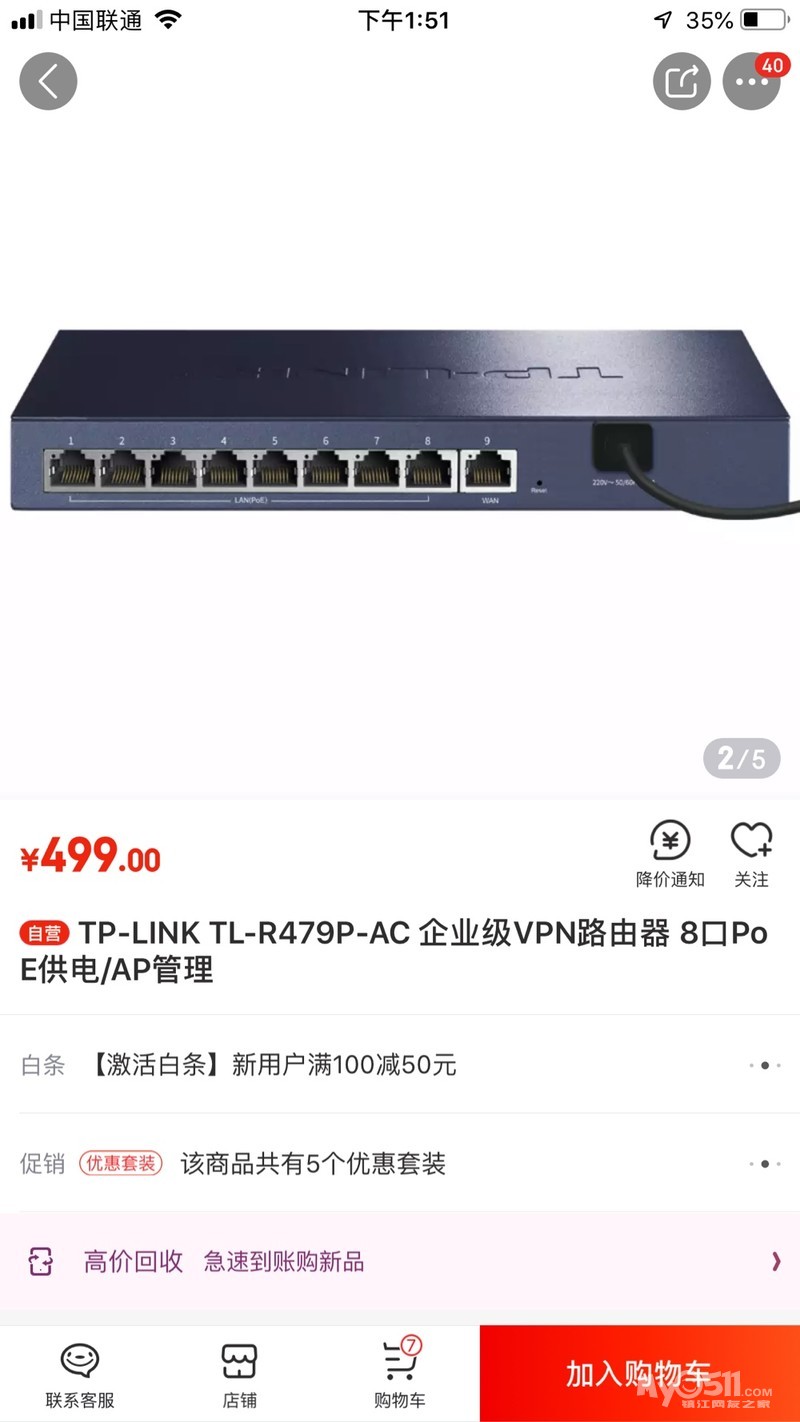
Task: View the 促销 优惠套装 bundles row
Action: click(400, 1164)
